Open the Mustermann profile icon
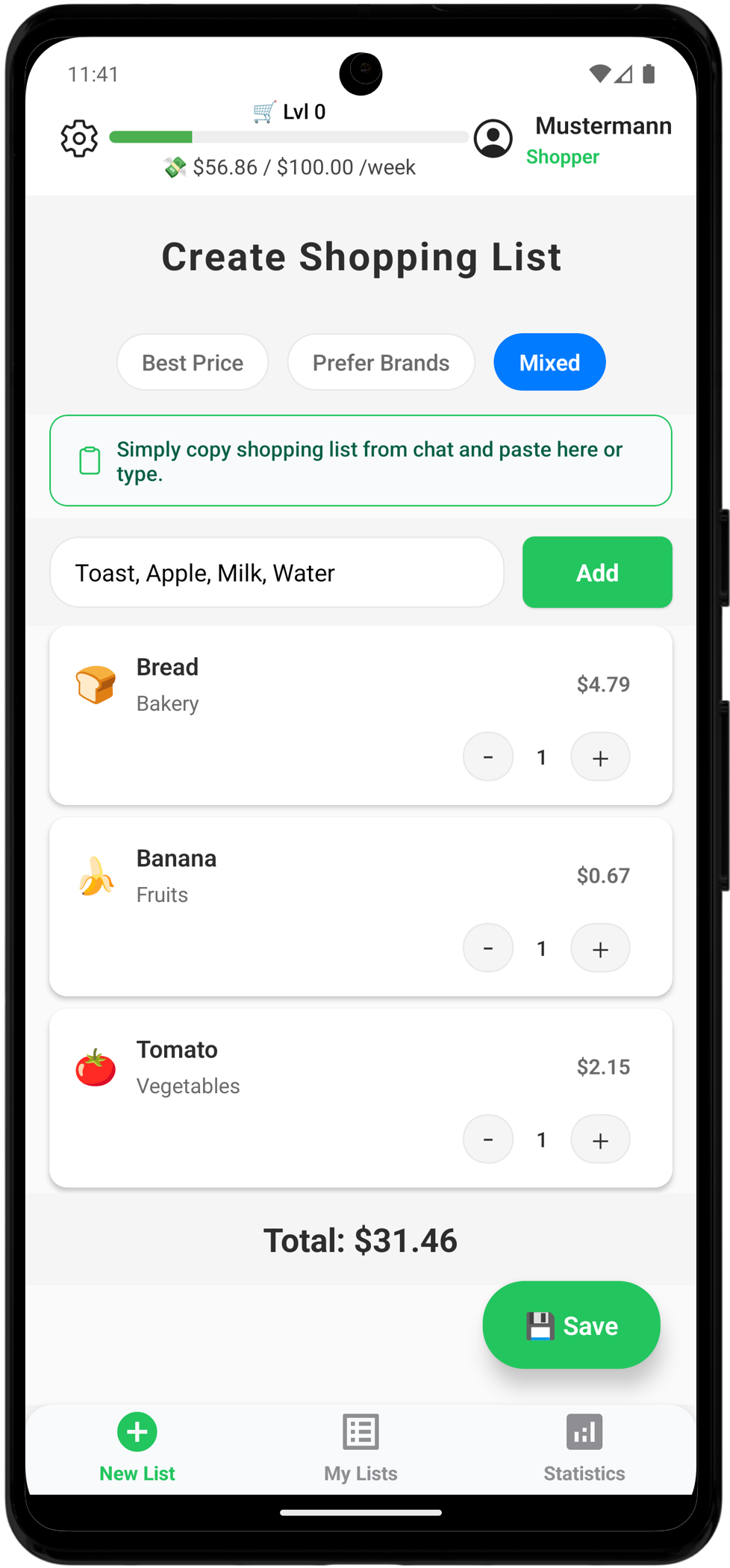The height and width of the screenshot is (1568, 730). click(493, 139)
